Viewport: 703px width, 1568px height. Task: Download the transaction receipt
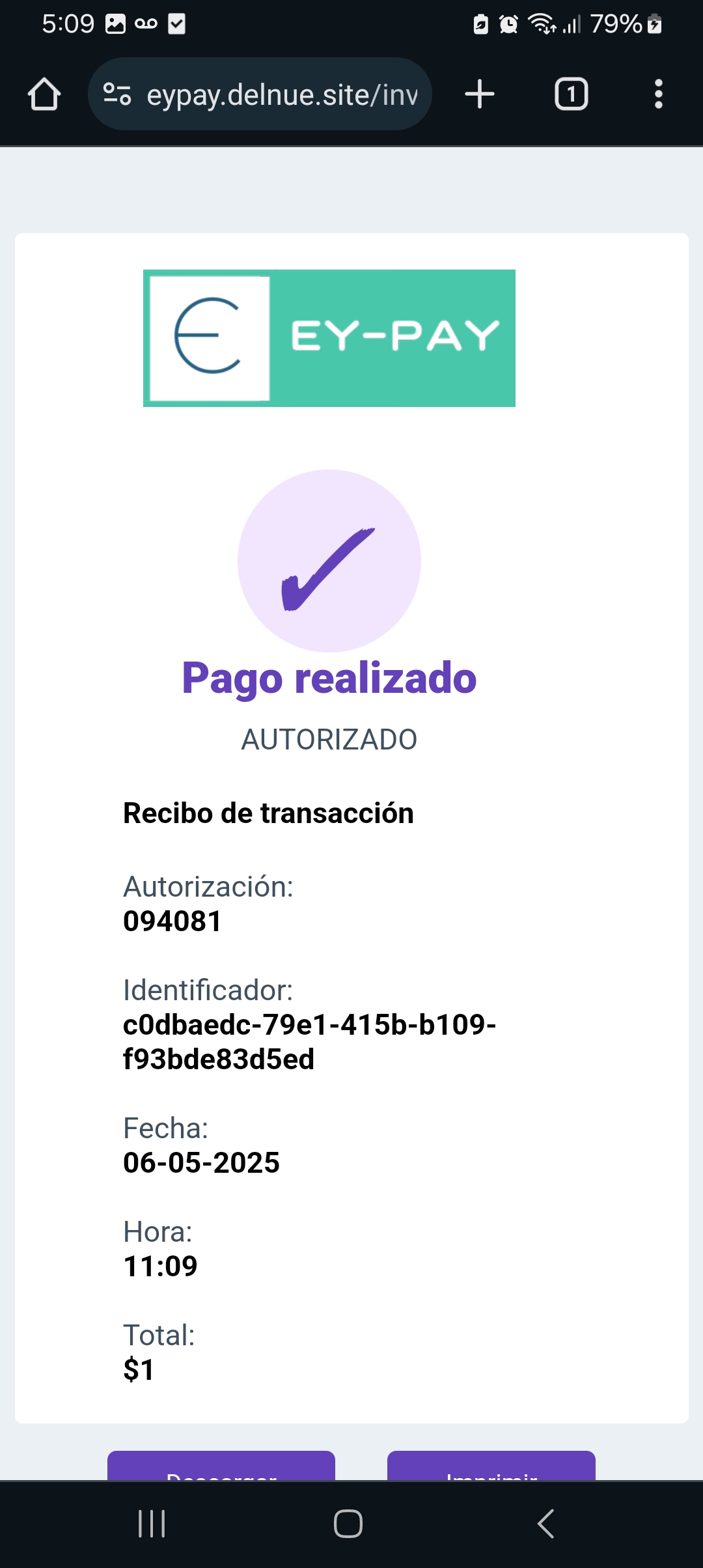click(x=221, y=1465)
